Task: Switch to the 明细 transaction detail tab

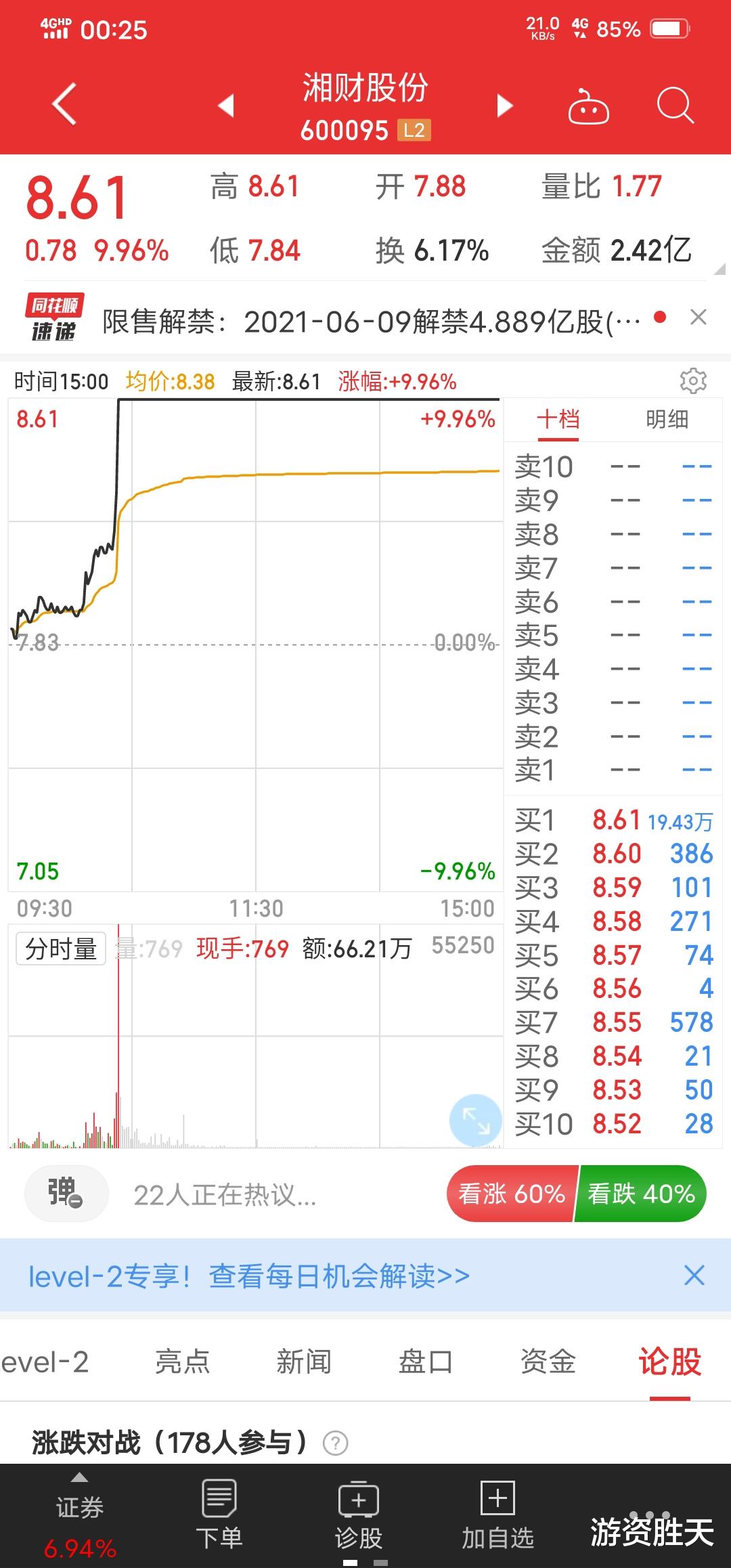Action: click(667, 420)
